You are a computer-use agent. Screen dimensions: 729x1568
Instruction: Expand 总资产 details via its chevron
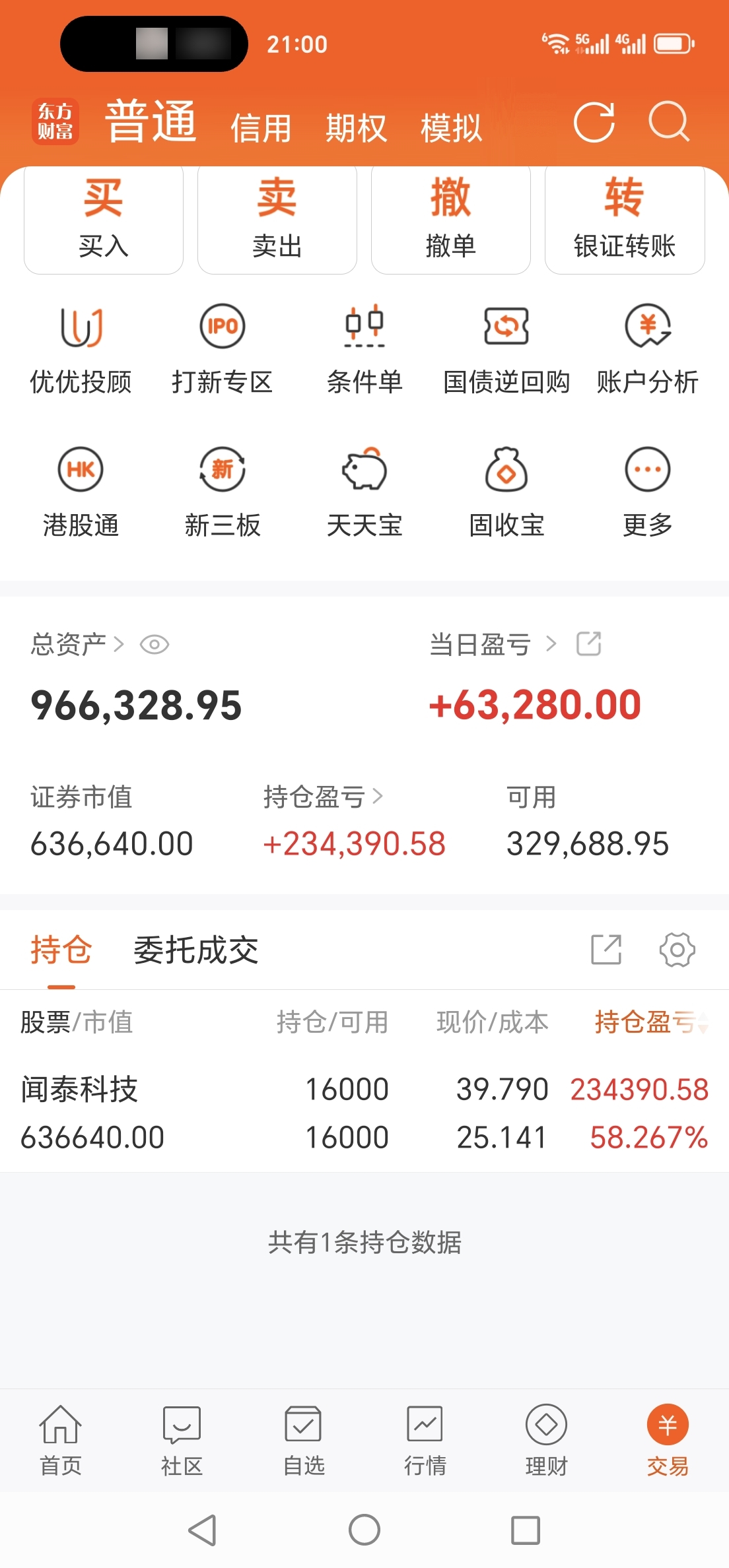[120, 645]
